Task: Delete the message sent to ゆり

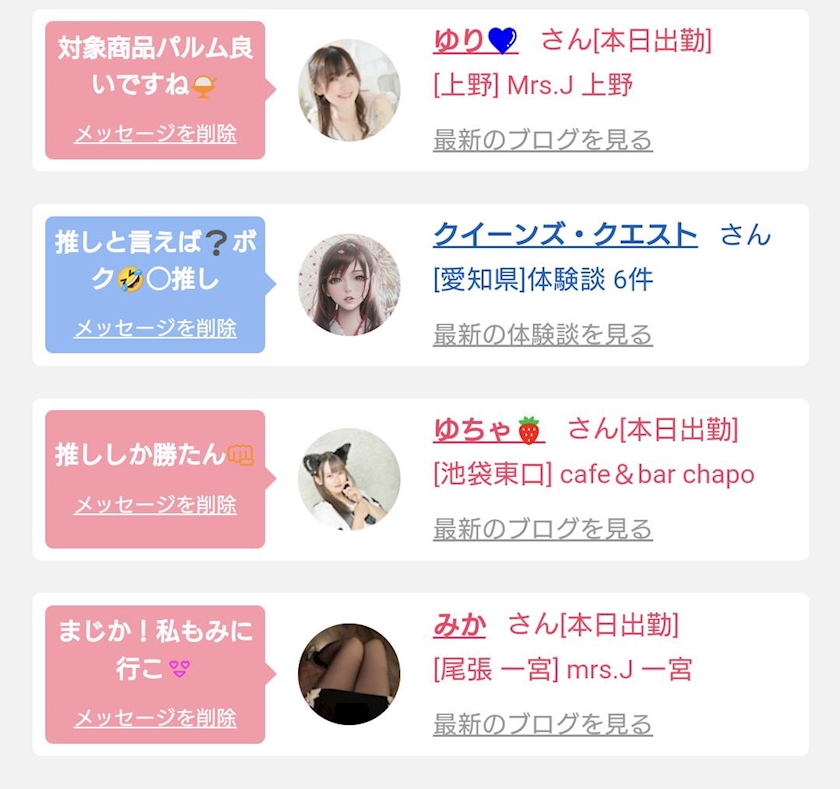Action: click(x=155, y=134)
